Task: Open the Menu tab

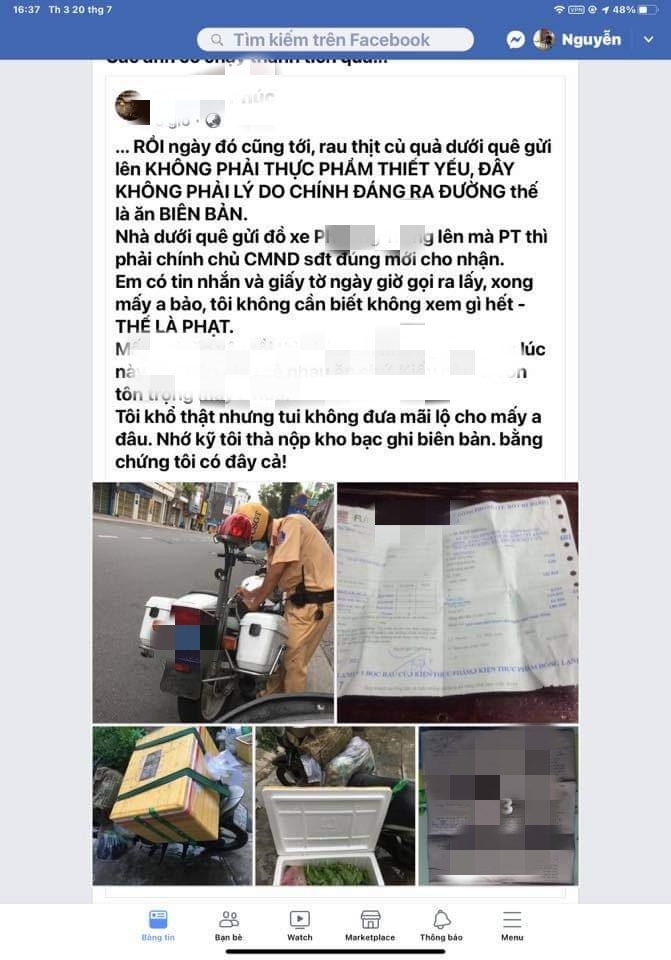Action: 512,925
